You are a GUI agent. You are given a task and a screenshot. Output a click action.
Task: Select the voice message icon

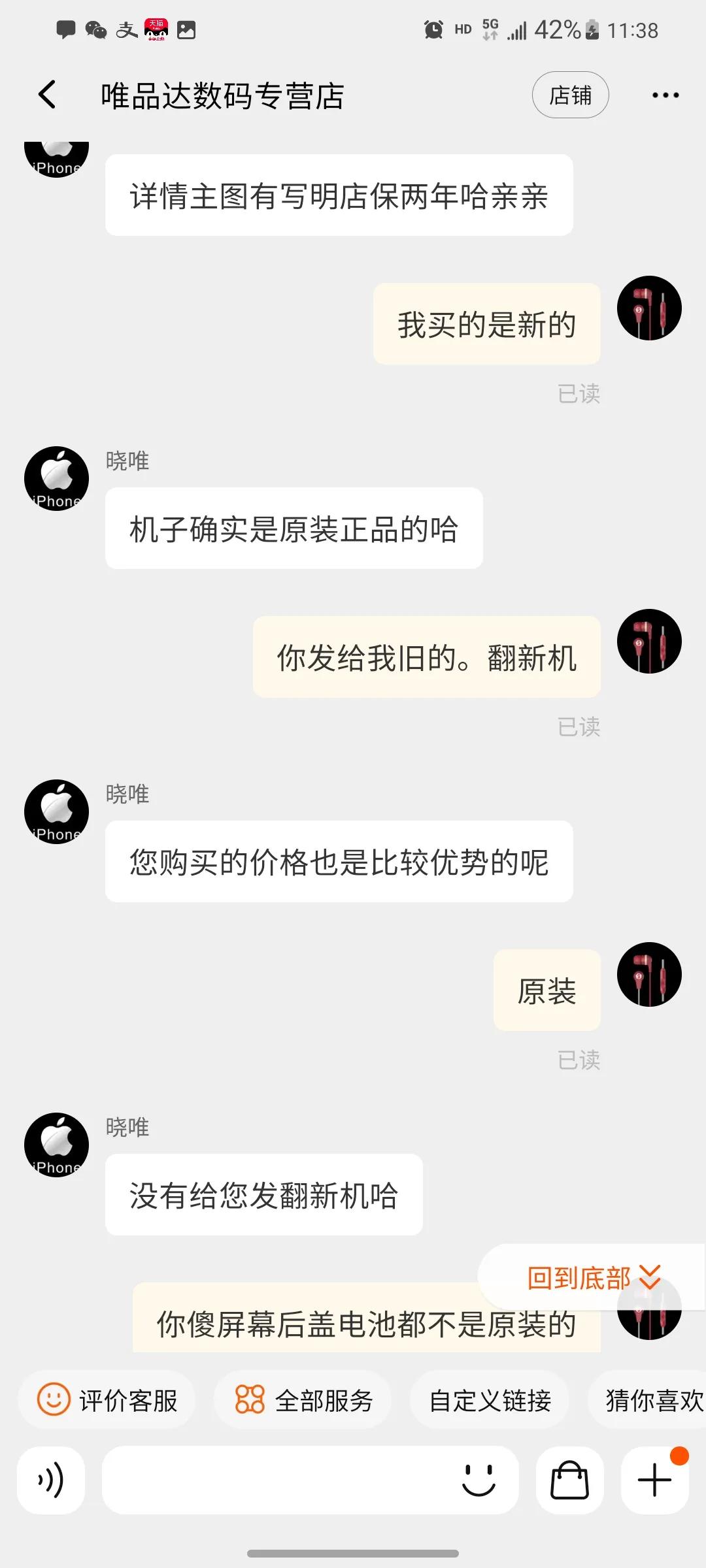pyautogui.click(x=51, y=1480)
